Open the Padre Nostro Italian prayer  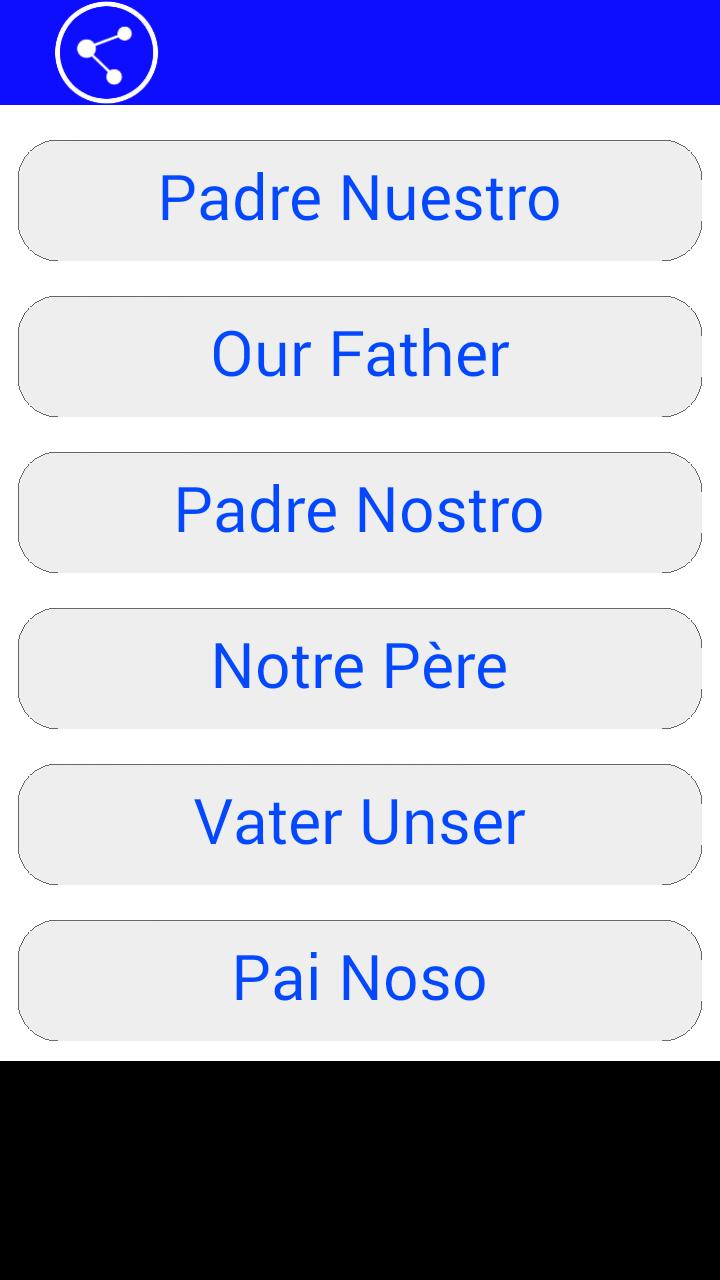(x=360, y=511)
